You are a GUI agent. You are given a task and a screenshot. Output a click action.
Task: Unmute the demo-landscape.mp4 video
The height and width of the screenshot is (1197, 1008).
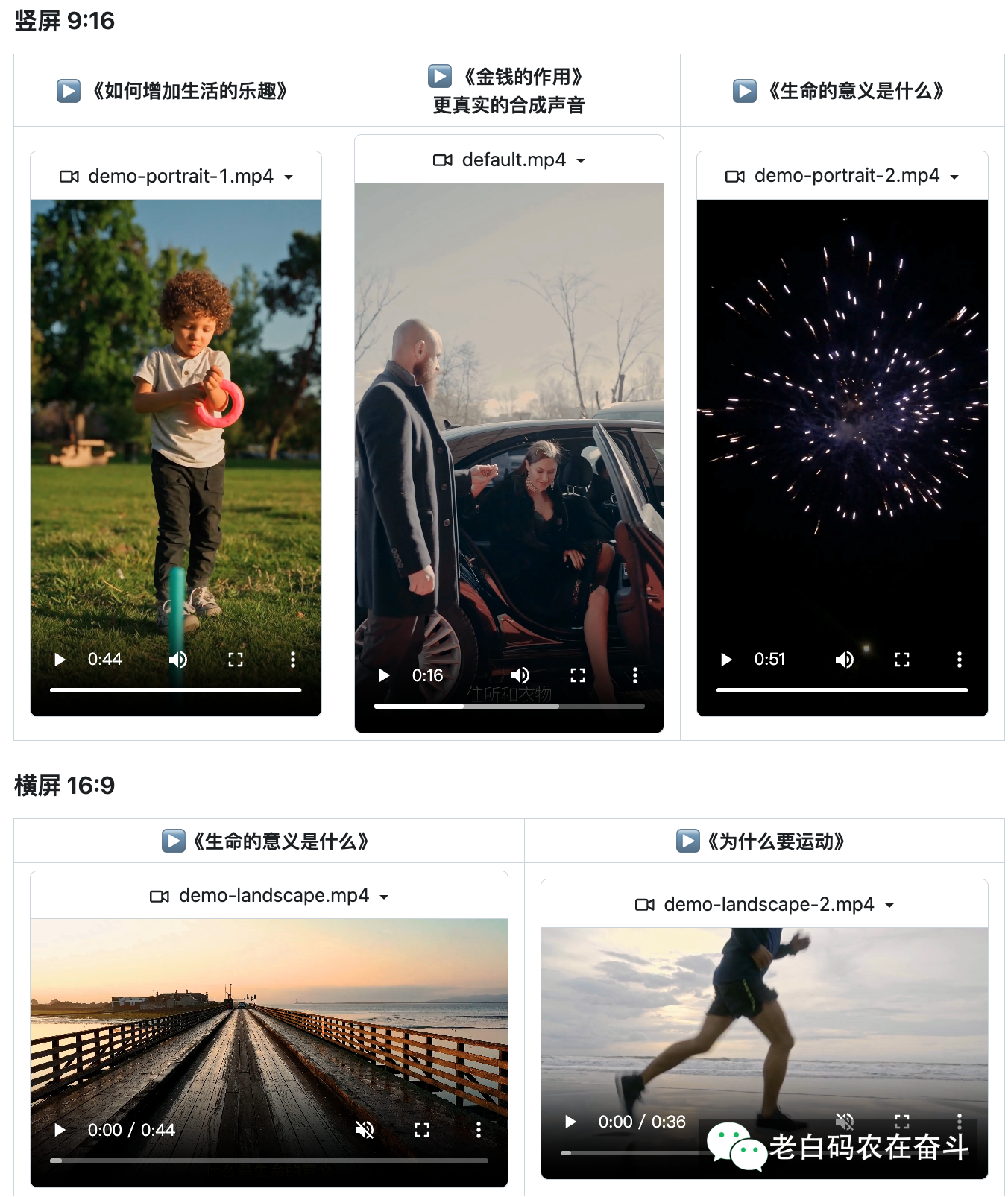(x=364, y=1130)
